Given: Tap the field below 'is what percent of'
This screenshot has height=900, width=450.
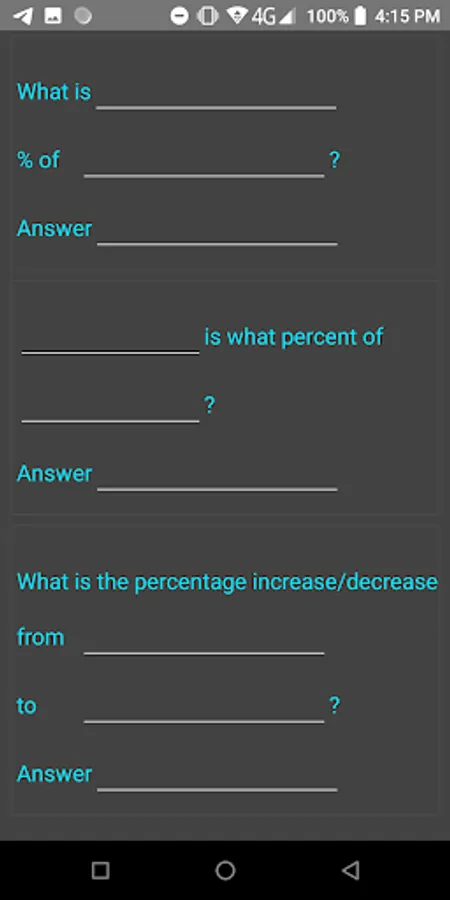Looking at the screenshot, I should (x=110, y=405).
